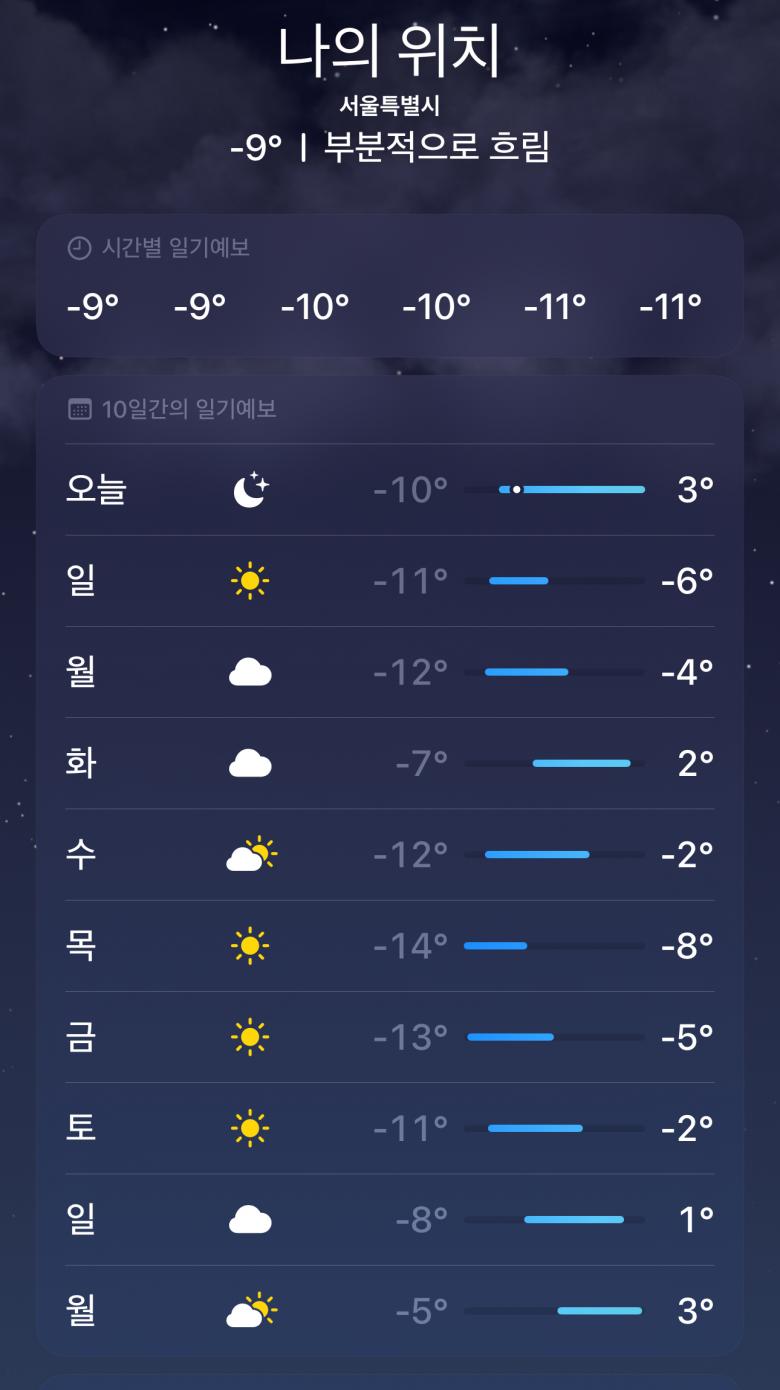Open the sunny 일 row with low -11°
The image size is (780, 1390).
(x=390, y=581)
